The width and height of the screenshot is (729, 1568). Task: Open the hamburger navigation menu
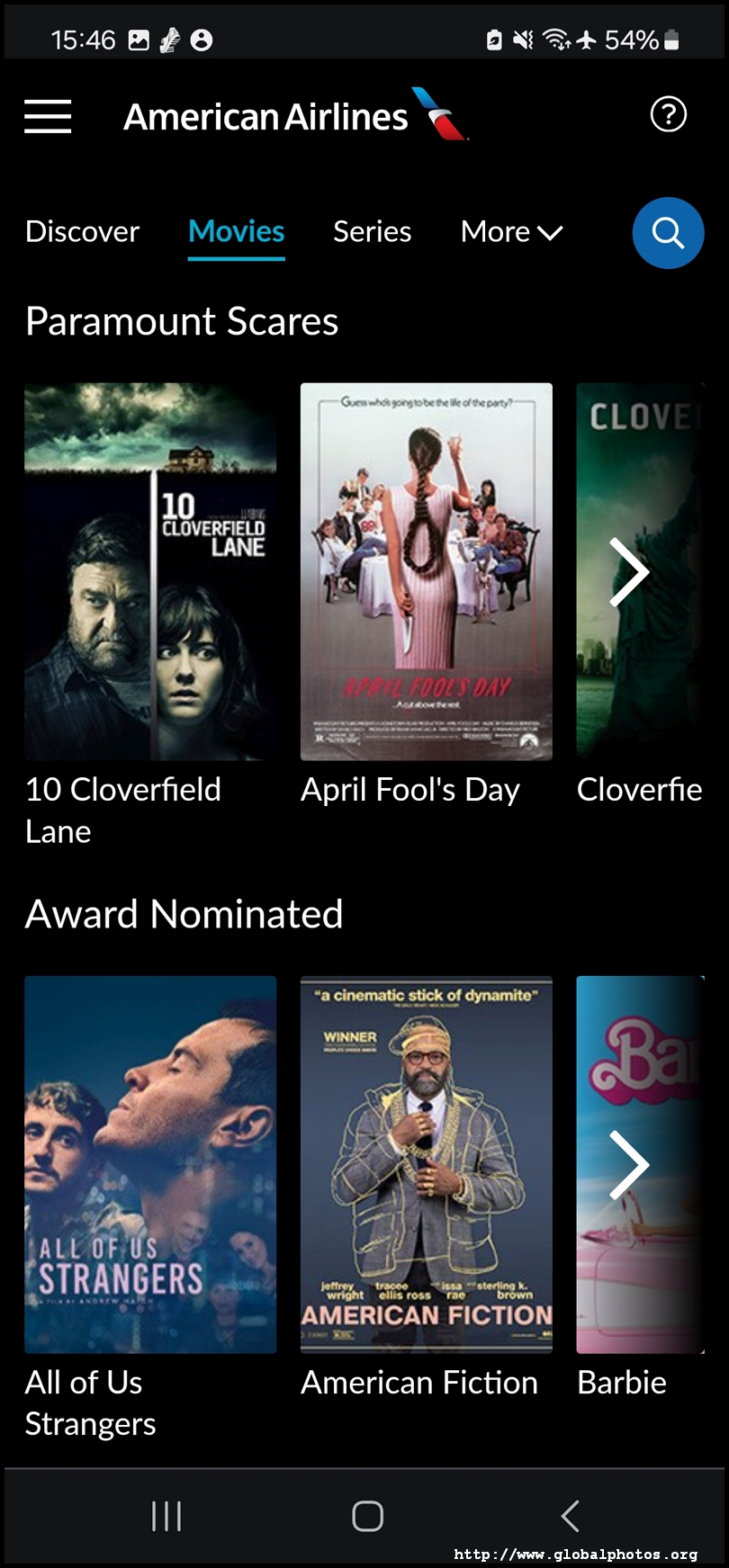(x=48, y=117)
